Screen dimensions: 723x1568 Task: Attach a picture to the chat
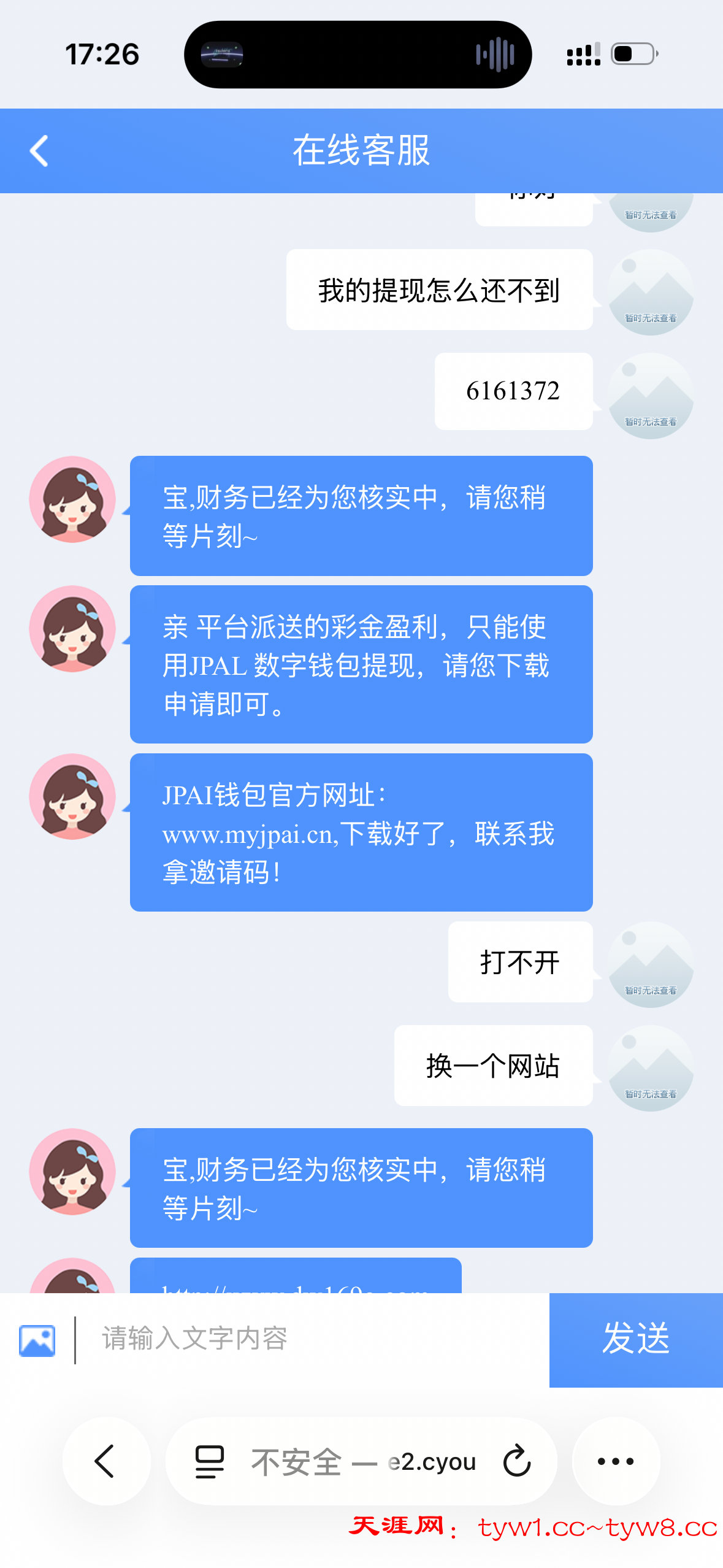click(37, 1340)
